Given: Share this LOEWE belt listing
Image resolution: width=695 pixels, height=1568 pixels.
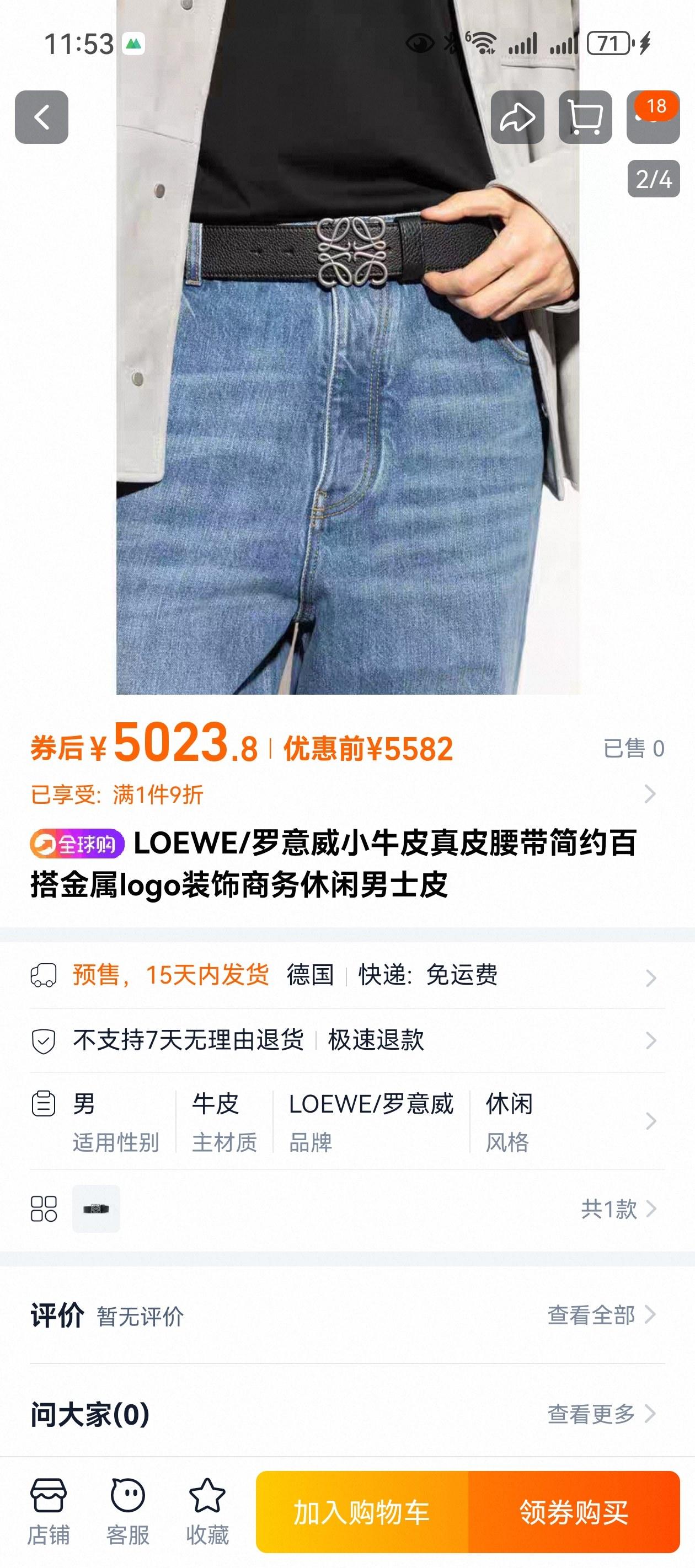Looking at the screenshot, I should [x=517, y=117].
